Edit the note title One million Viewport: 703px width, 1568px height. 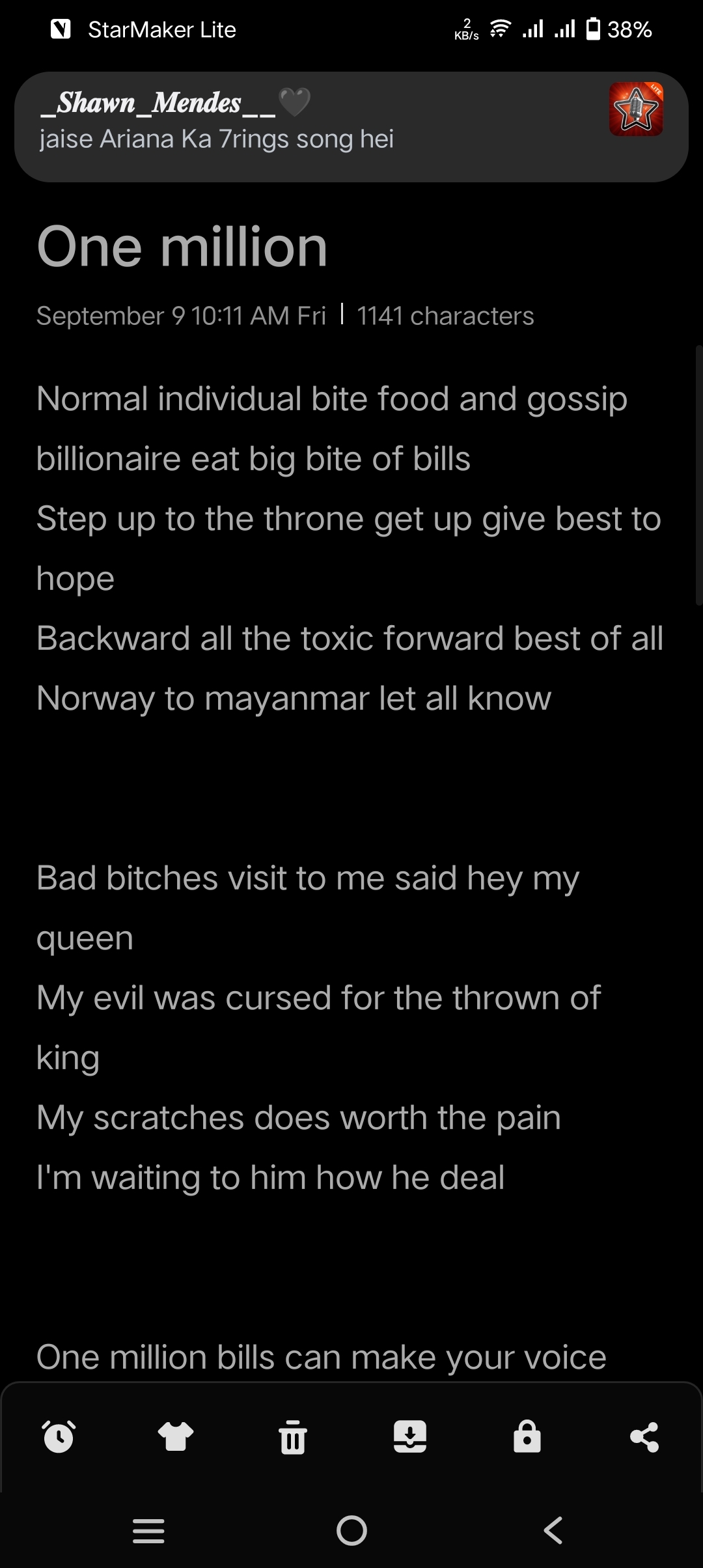[182, 247]
